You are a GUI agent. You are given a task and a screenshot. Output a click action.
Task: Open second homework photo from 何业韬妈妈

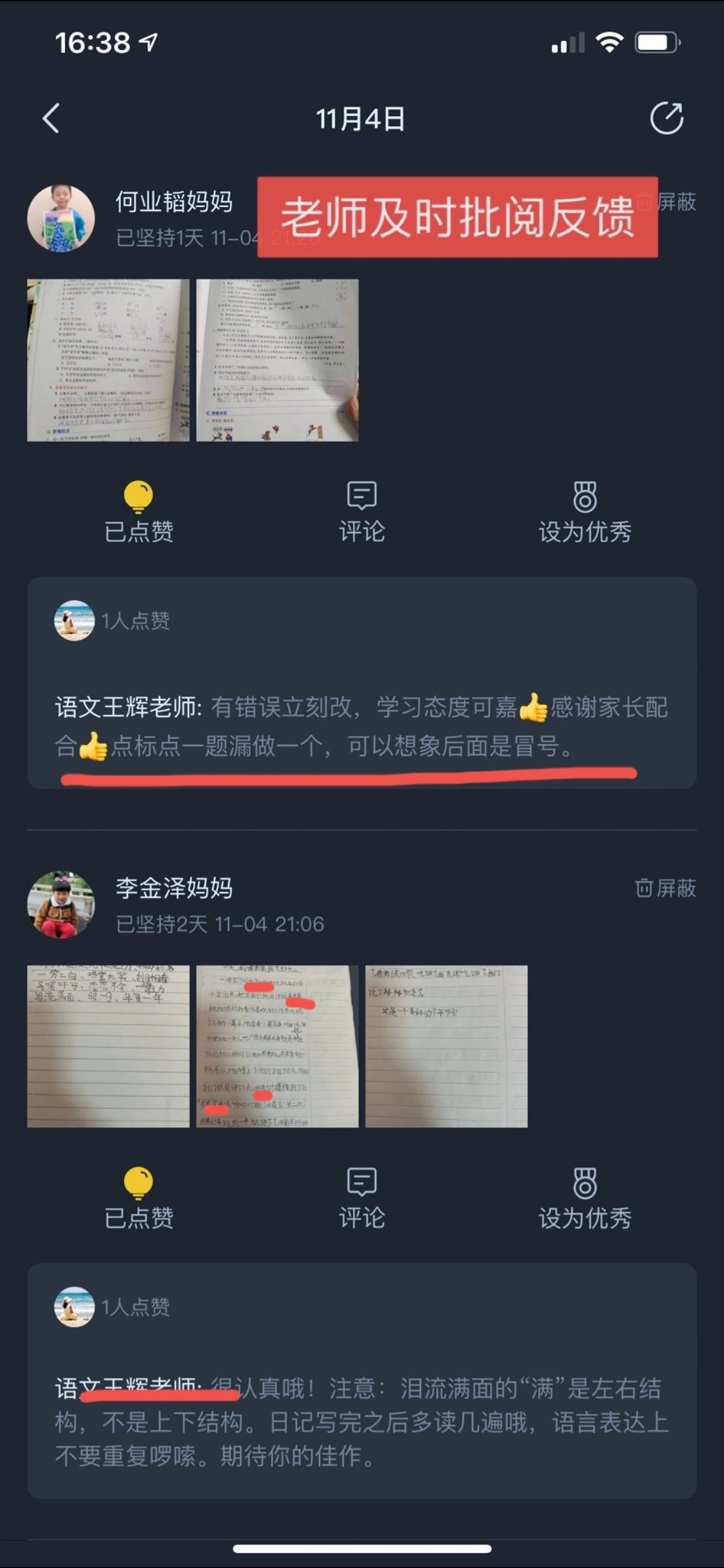point(277,360)
